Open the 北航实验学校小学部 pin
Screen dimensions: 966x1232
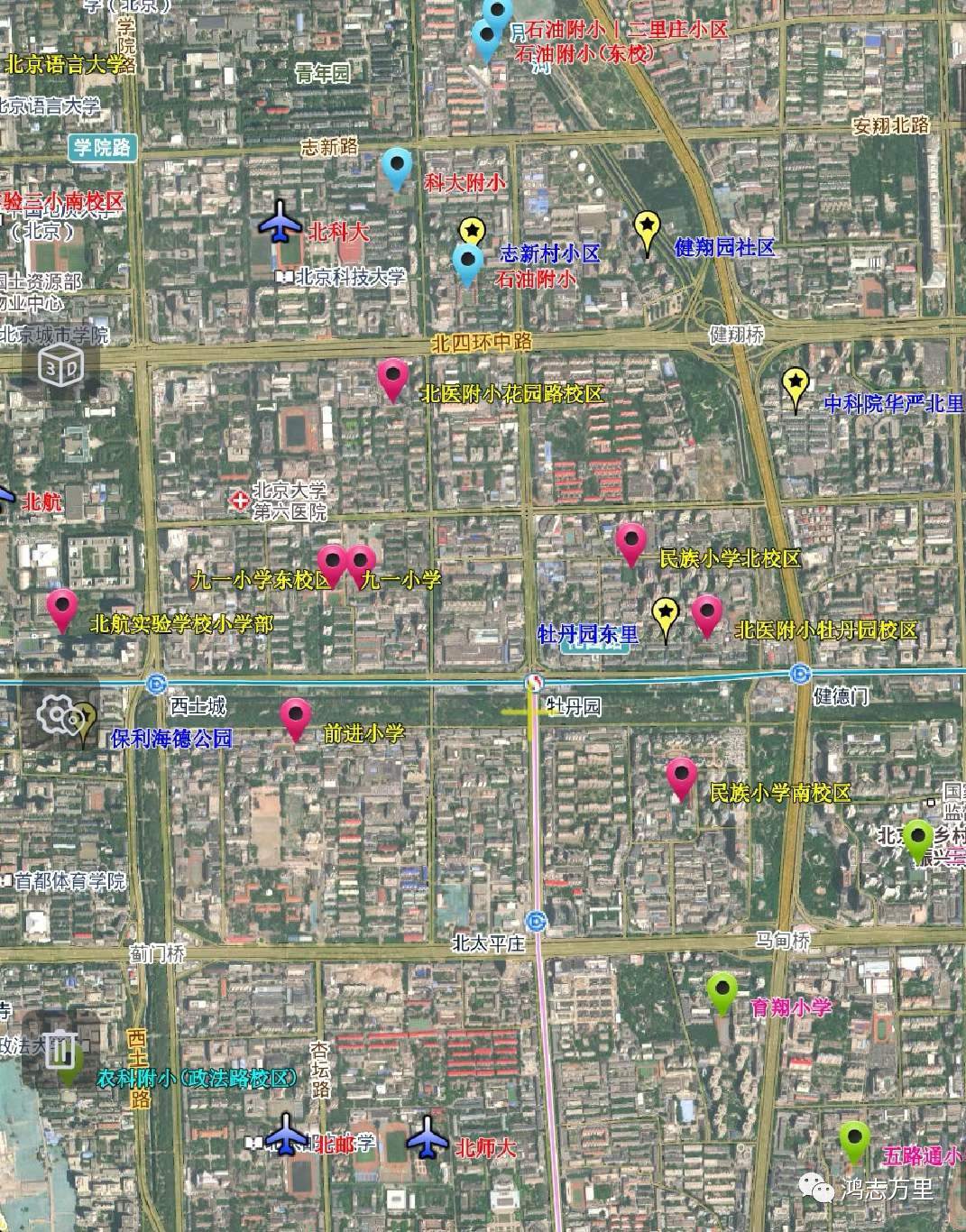(x=63, y=609)
